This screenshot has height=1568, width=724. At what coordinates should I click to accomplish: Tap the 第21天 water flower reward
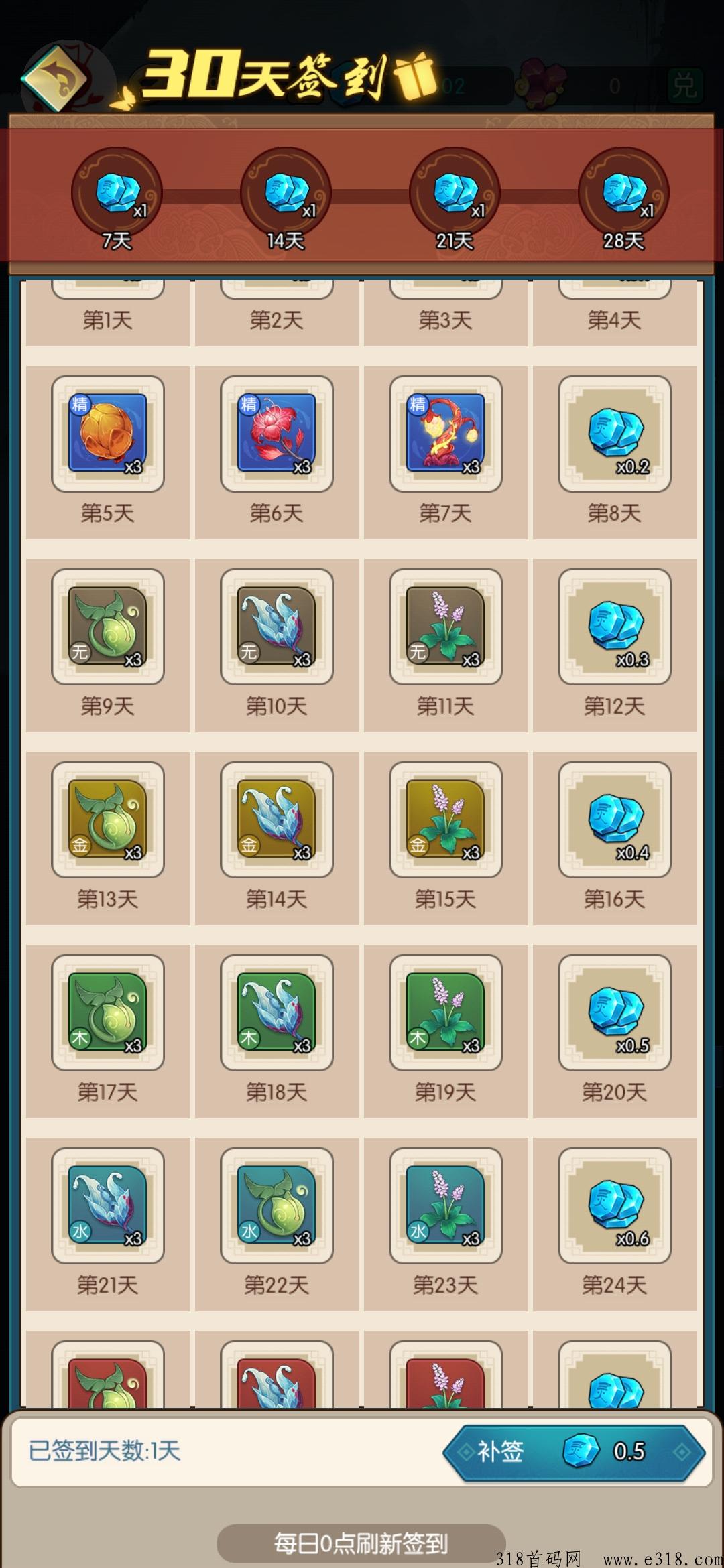[x=108, y=1205]
